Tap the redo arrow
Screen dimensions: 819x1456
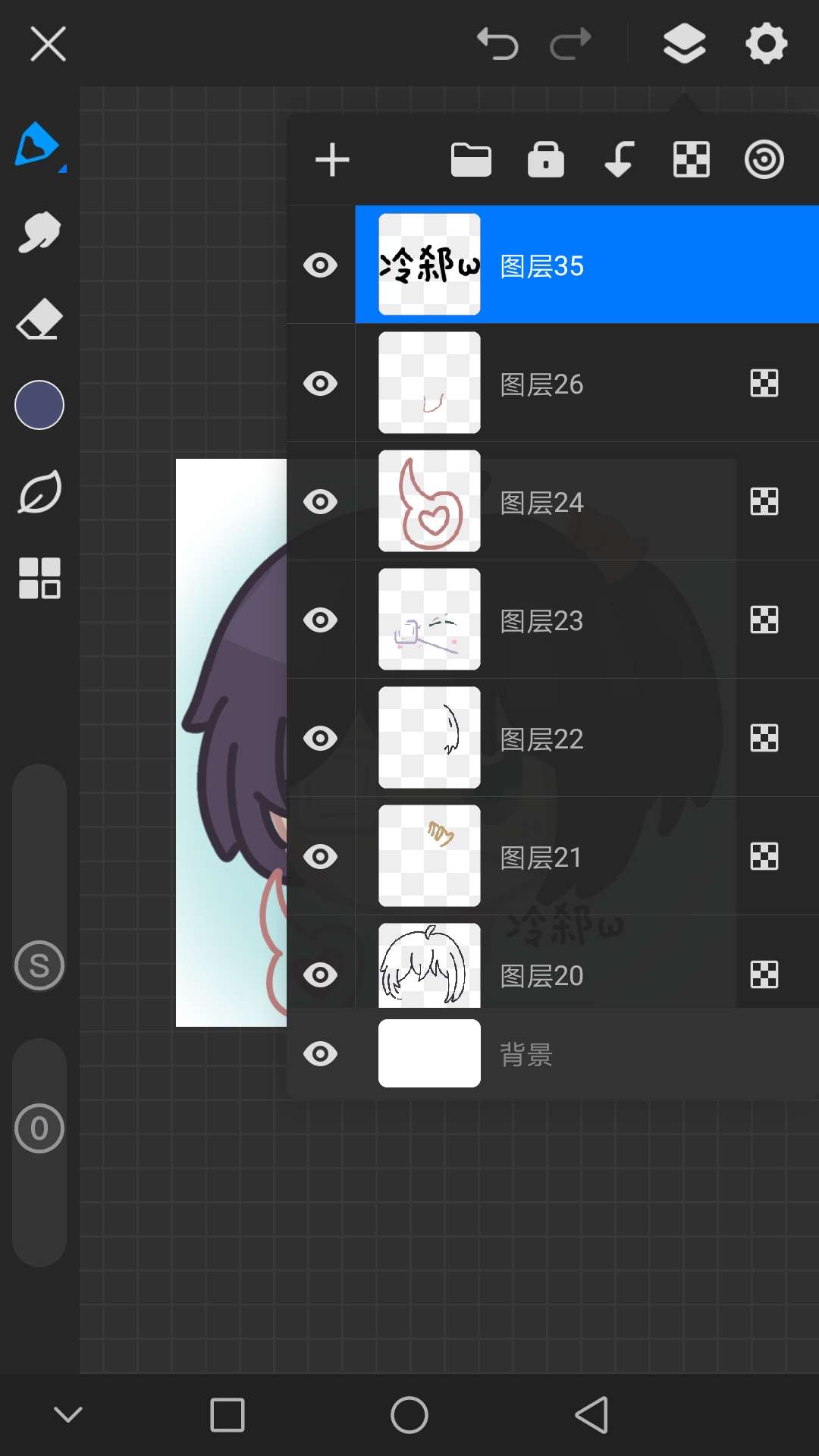pyautogui.click(x=570, y=43)
